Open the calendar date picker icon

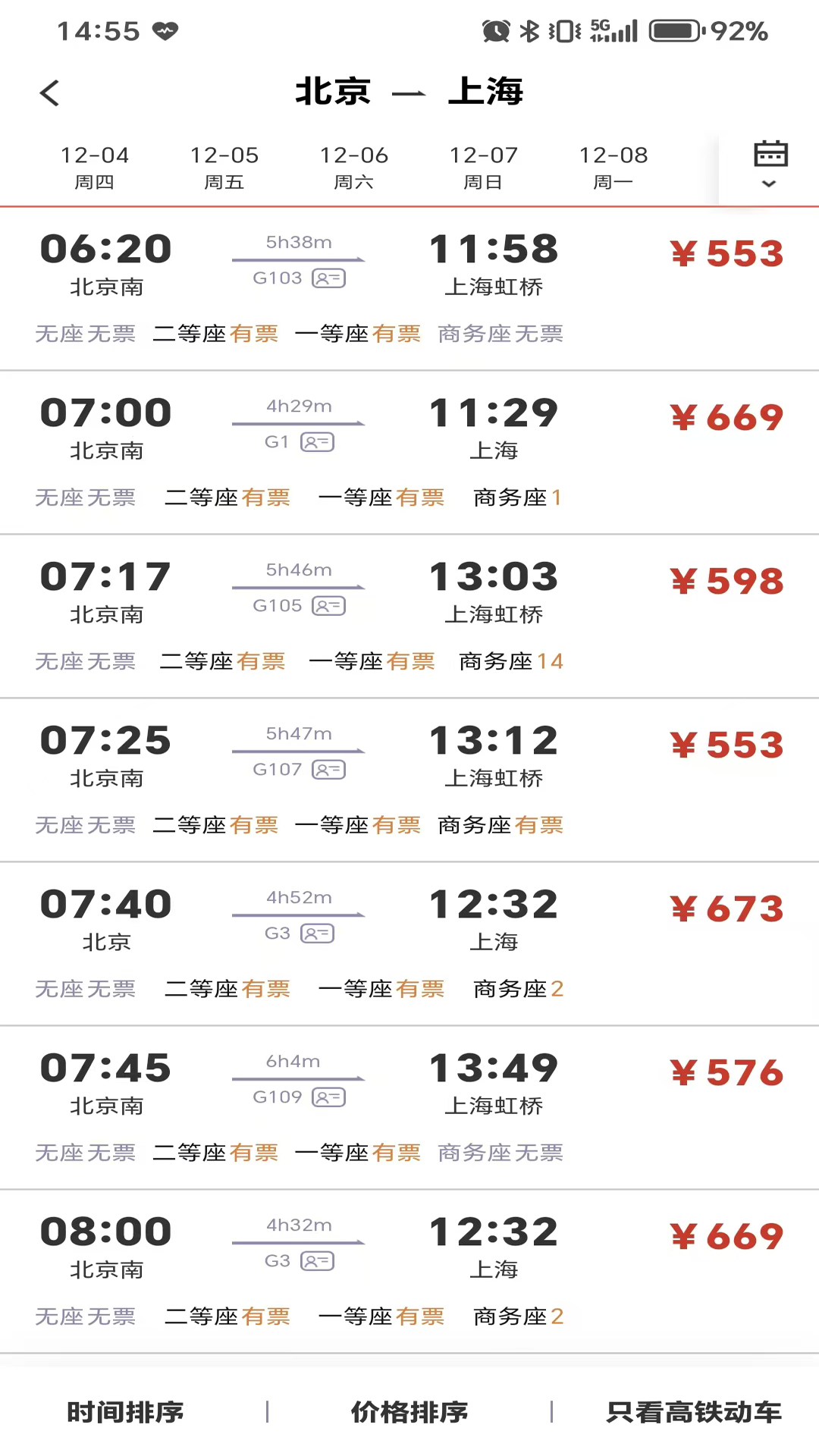(770, 154)
